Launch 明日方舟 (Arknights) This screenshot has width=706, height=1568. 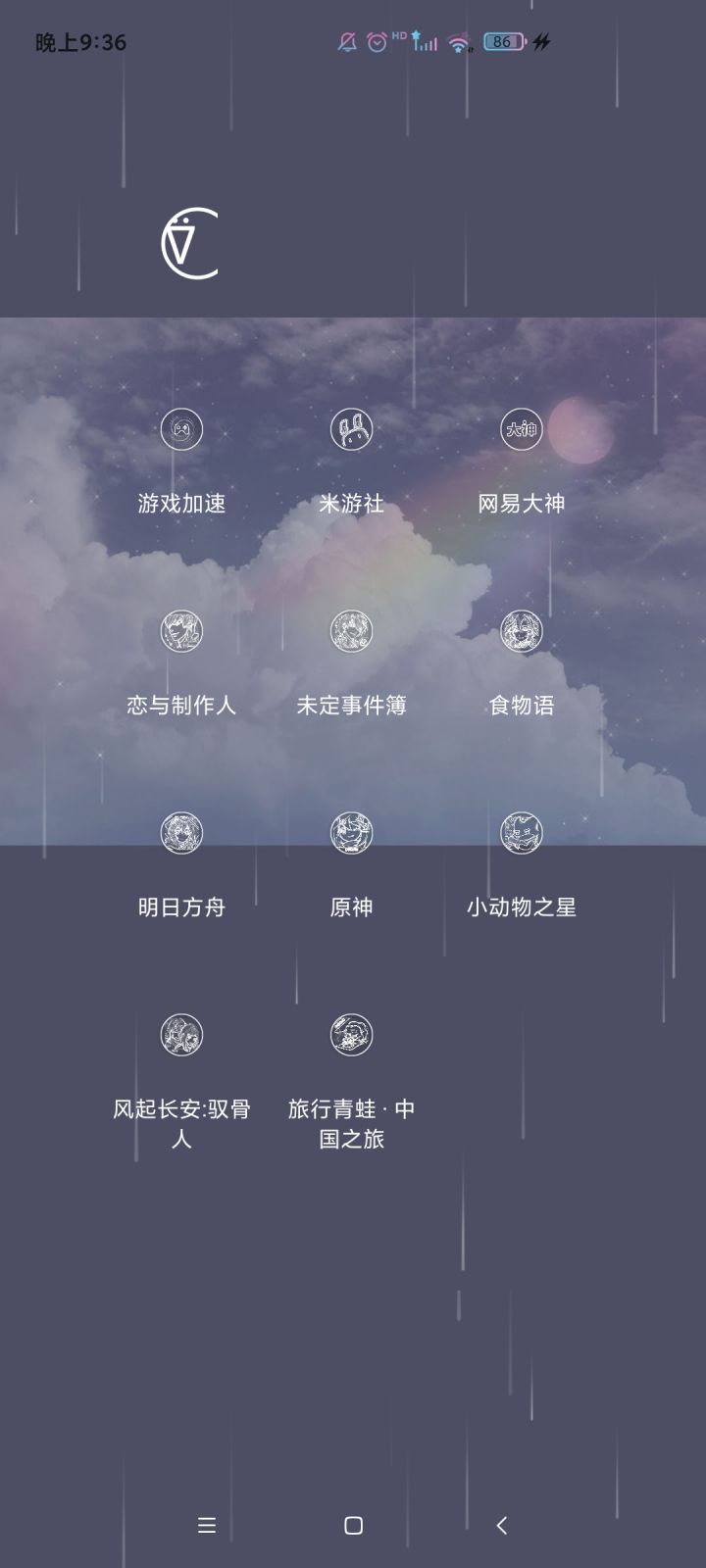(x=181, y=835)
